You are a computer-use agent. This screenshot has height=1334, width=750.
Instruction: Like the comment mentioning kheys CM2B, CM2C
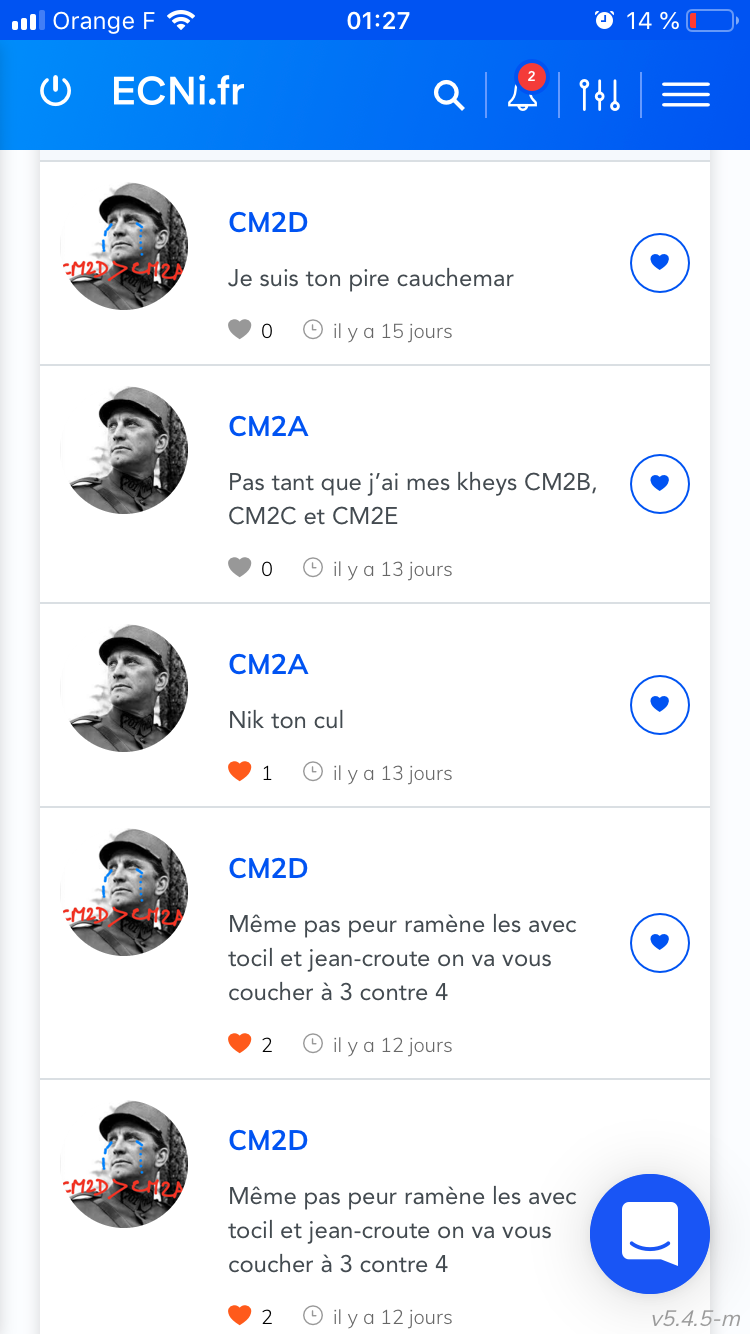659,483
